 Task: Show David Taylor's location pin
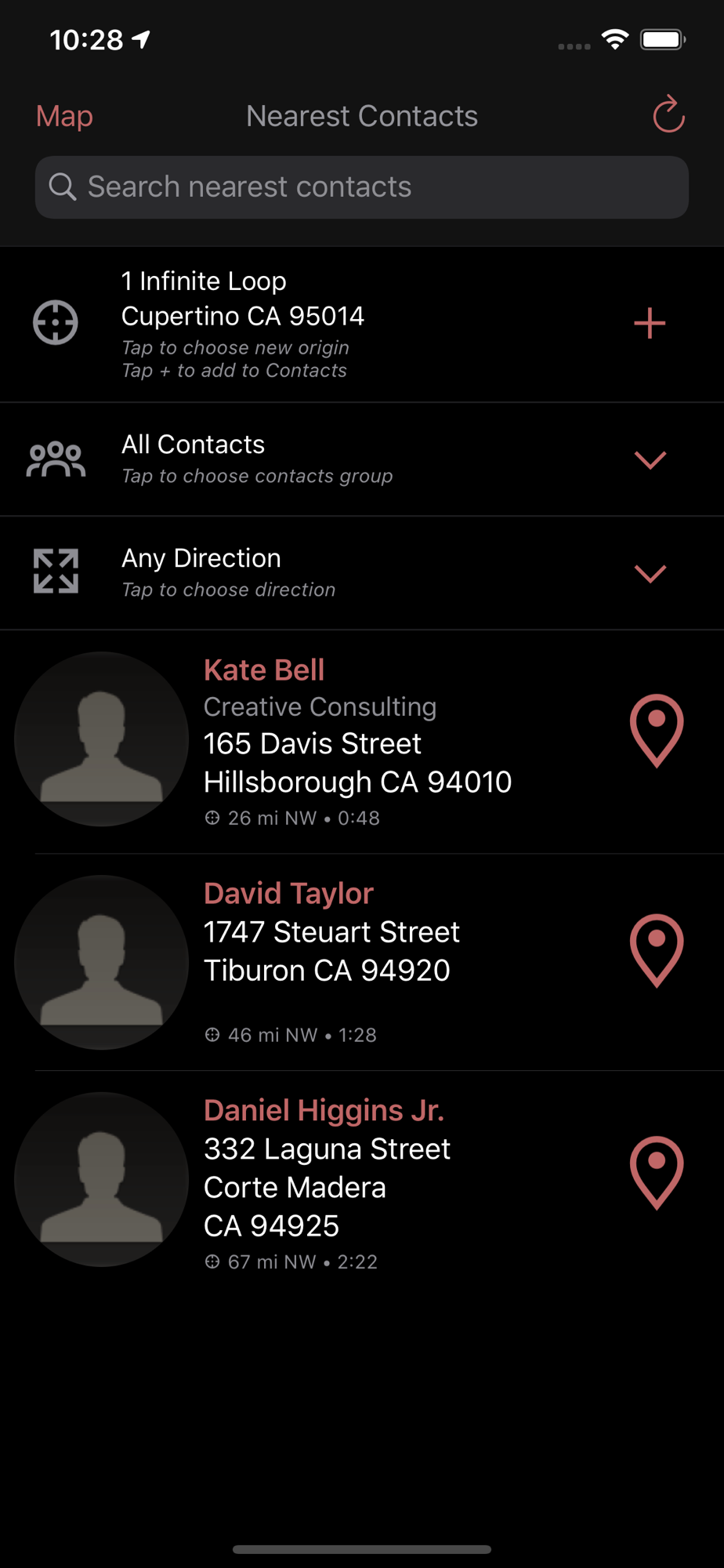[657, 950]
